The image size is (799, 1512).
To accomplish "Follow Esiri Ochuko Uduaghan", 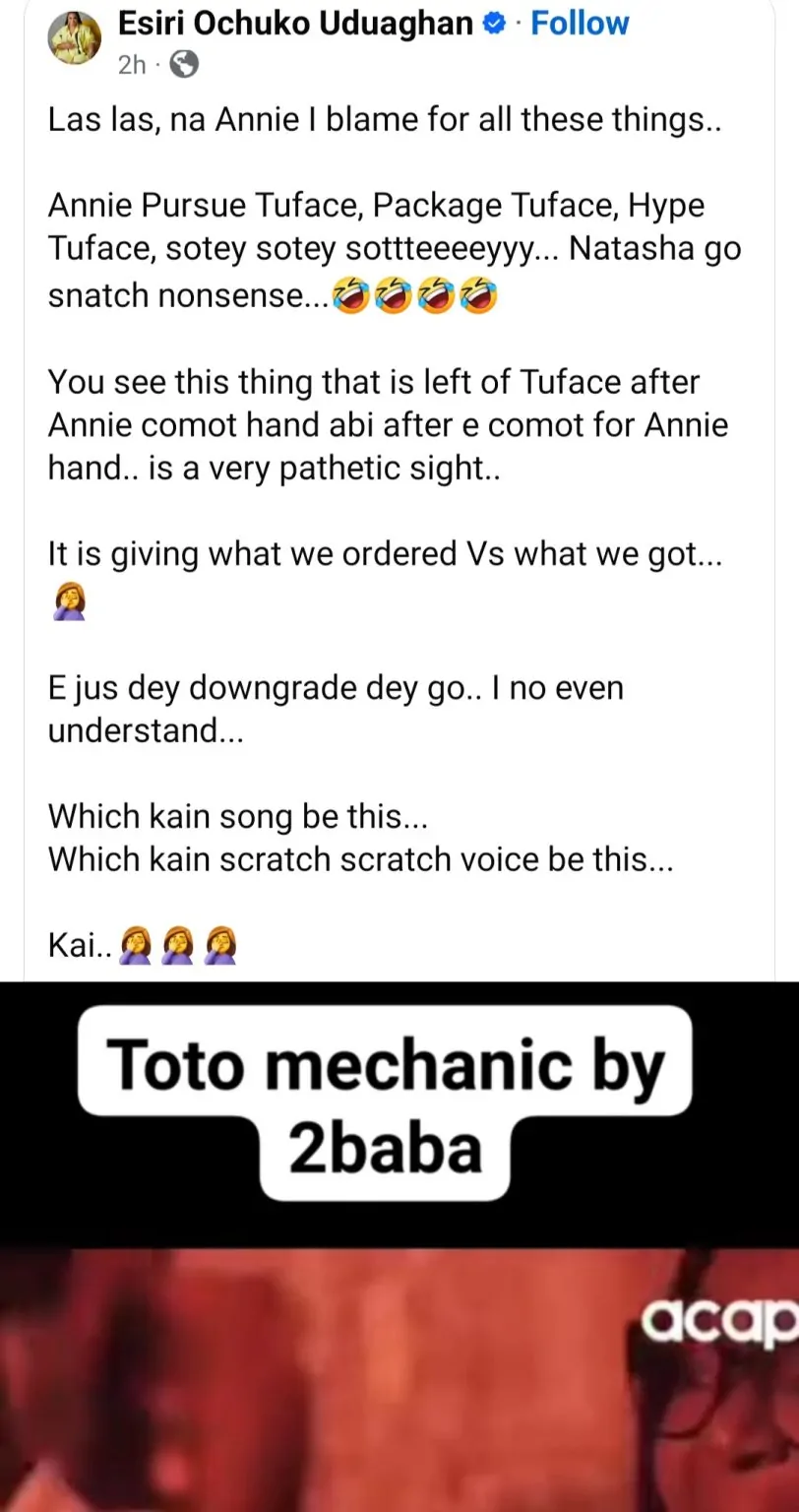I will 579,24.
